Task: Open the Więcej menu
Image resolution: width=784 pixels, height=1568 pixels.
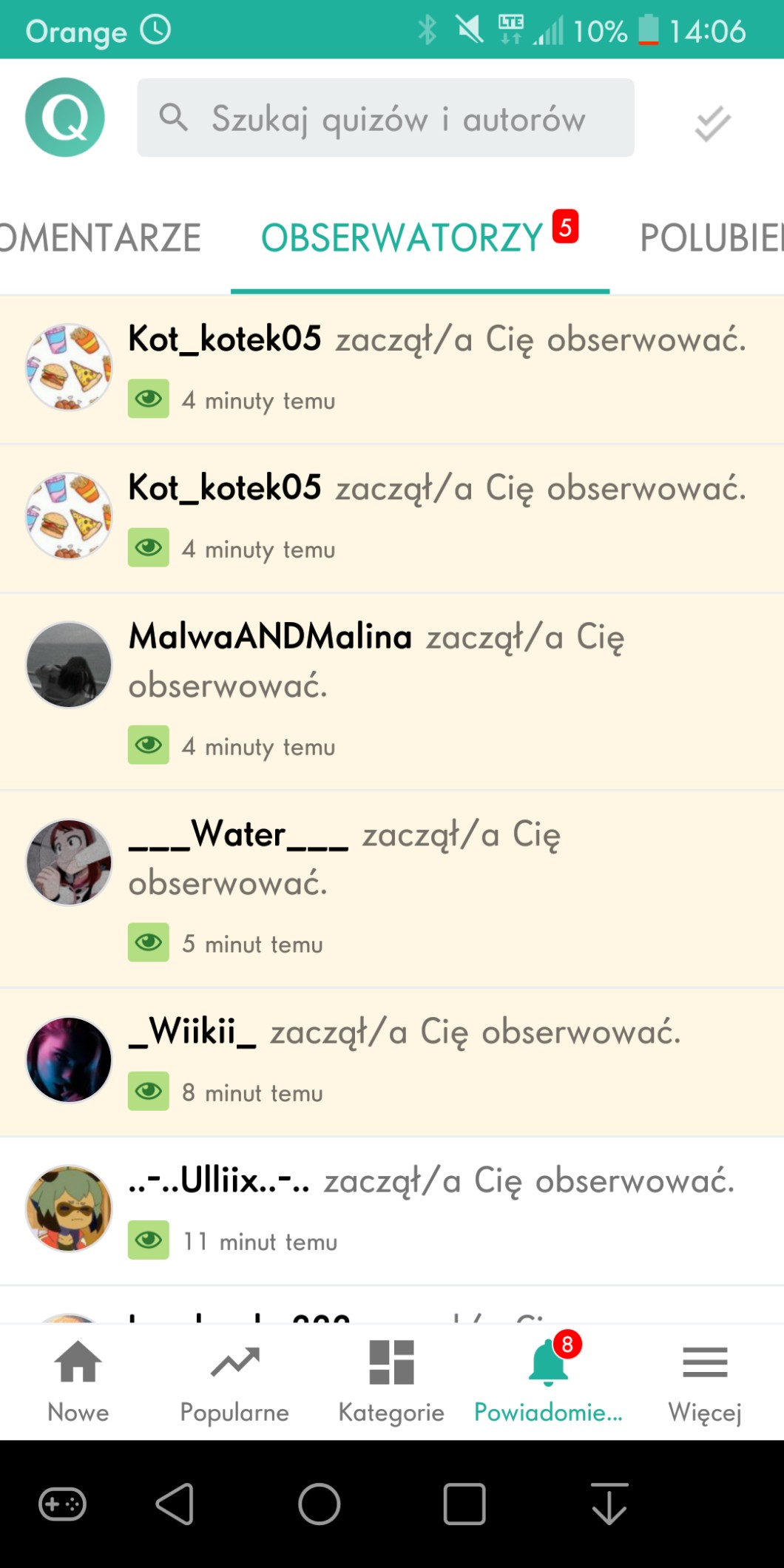Action: coord(705,1380)
